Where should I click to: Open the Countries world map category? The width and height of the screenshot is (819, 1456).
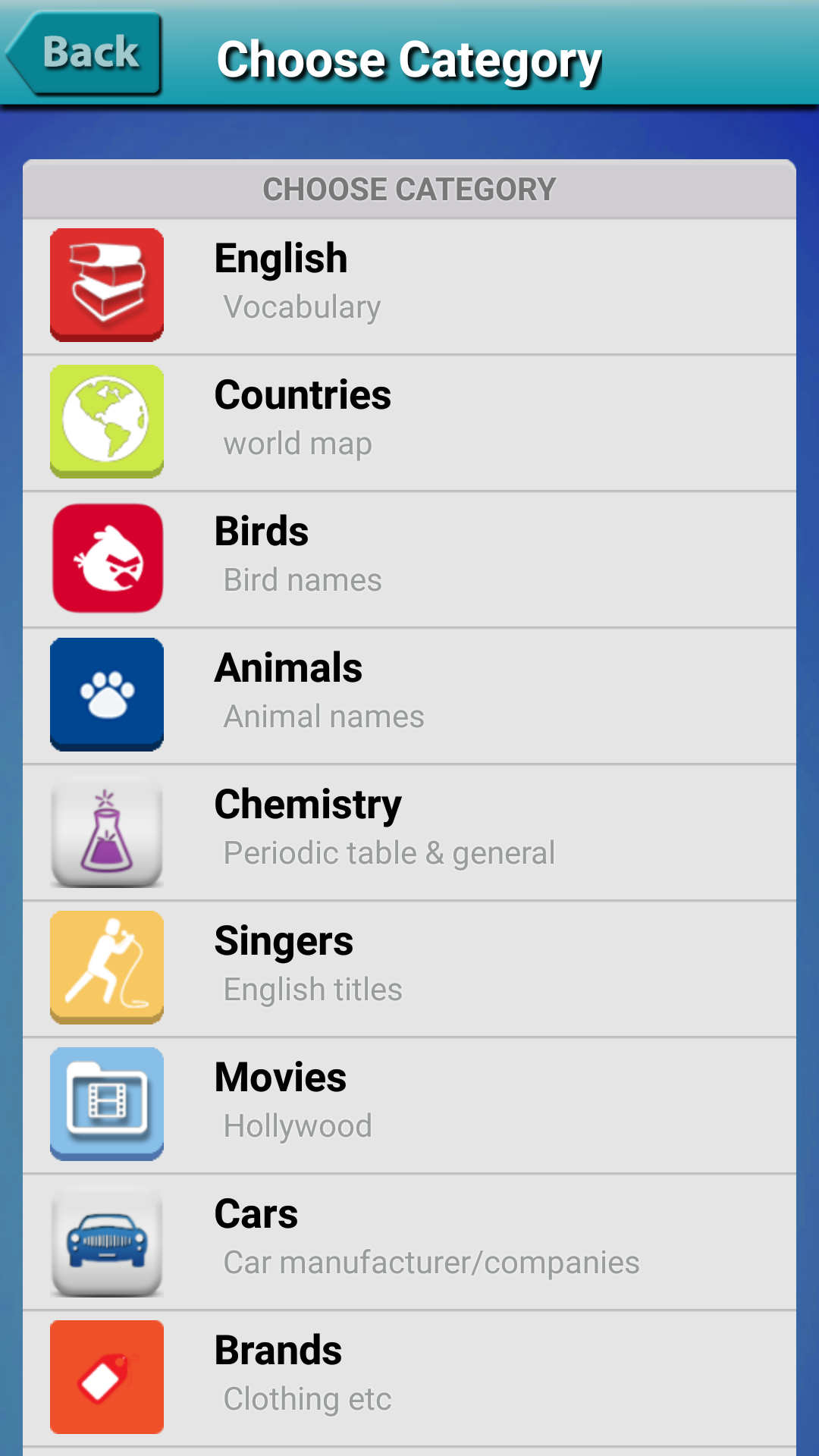(x=409, y=422)
